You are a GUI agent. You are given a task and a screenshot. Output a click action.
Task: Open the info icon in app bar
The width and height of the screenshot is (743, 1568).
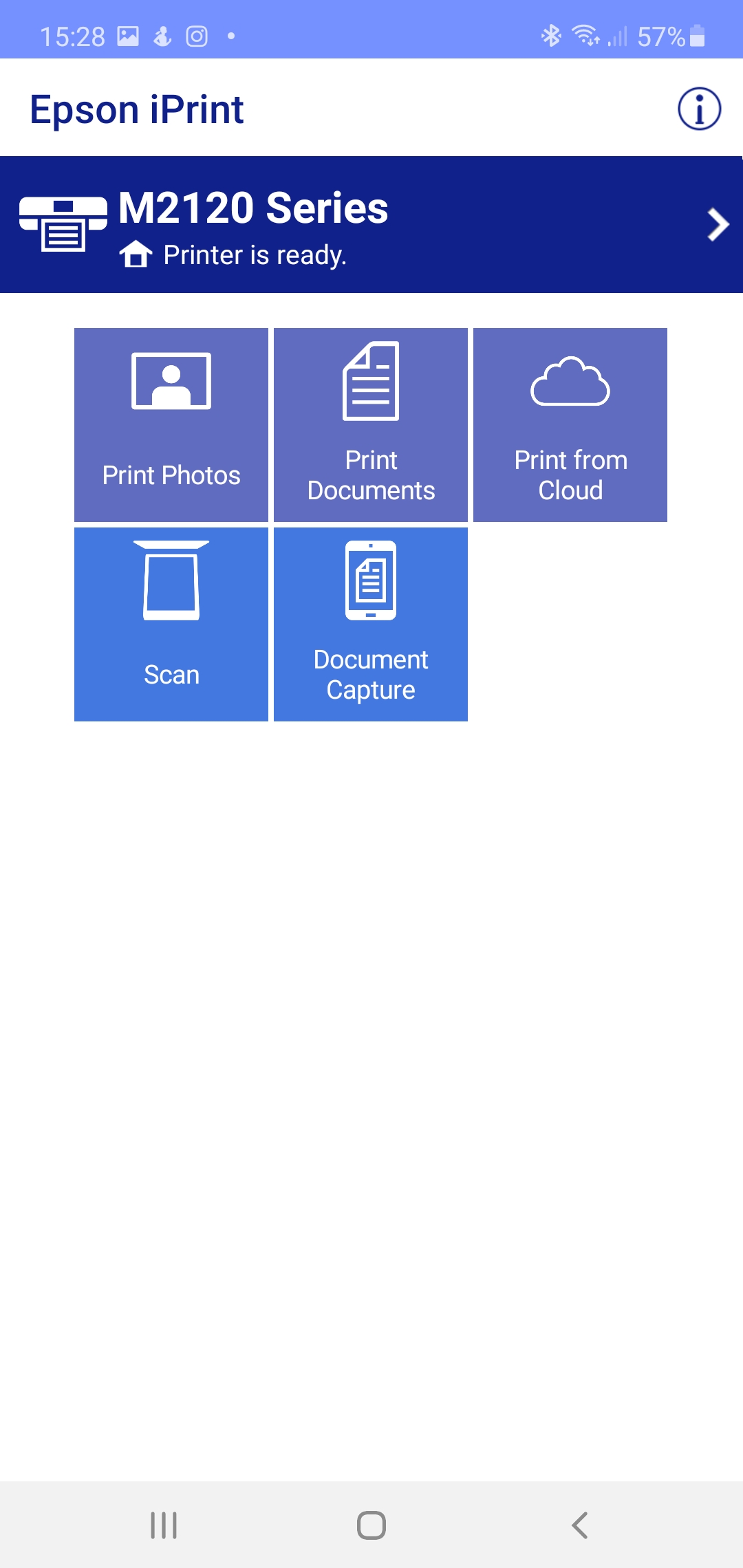[699, 109]
